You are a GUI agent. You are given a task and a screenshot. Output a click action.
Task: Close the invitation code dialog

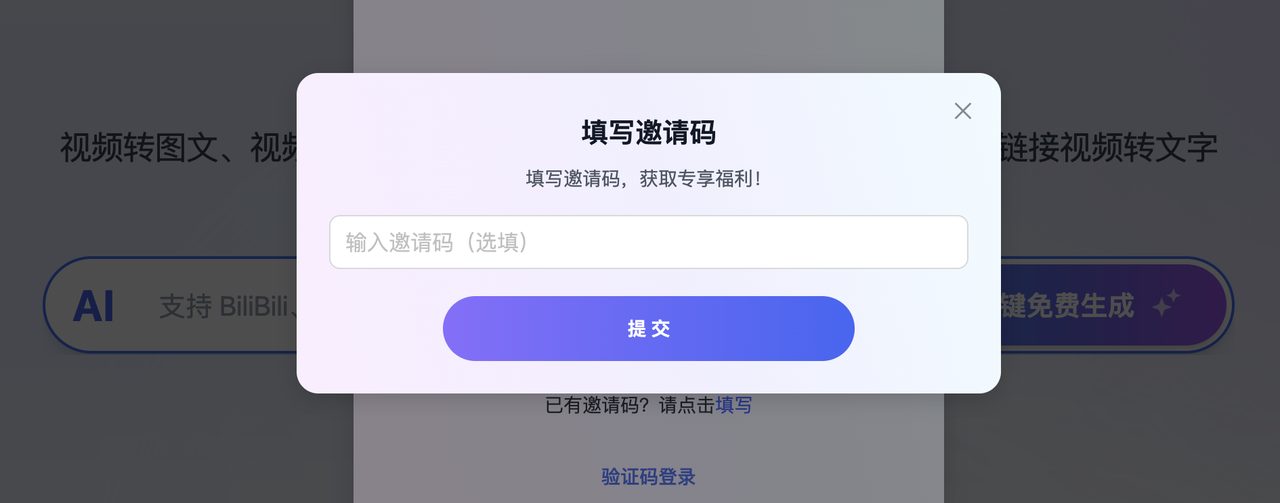[962, 111]
